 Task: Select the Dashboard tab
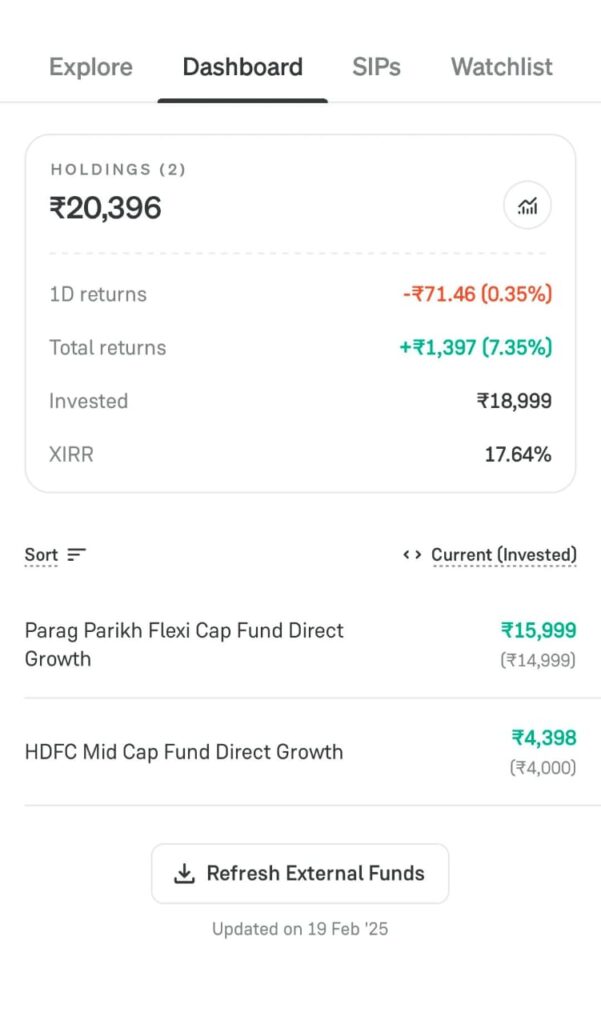pyautogui.click(x=242, y=67)
